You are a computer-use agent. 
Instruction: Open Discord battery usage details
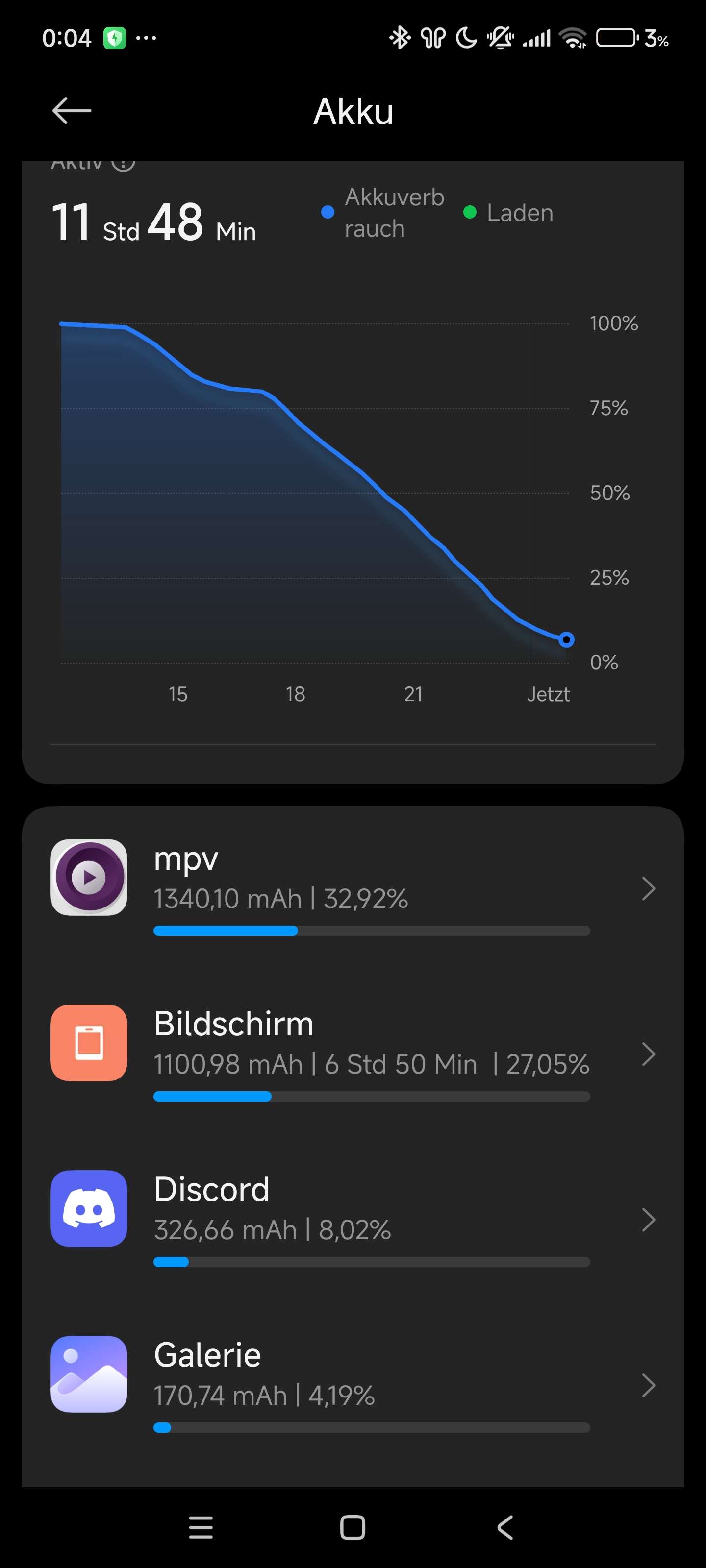pyautogui.click(x=353, y=1220)
